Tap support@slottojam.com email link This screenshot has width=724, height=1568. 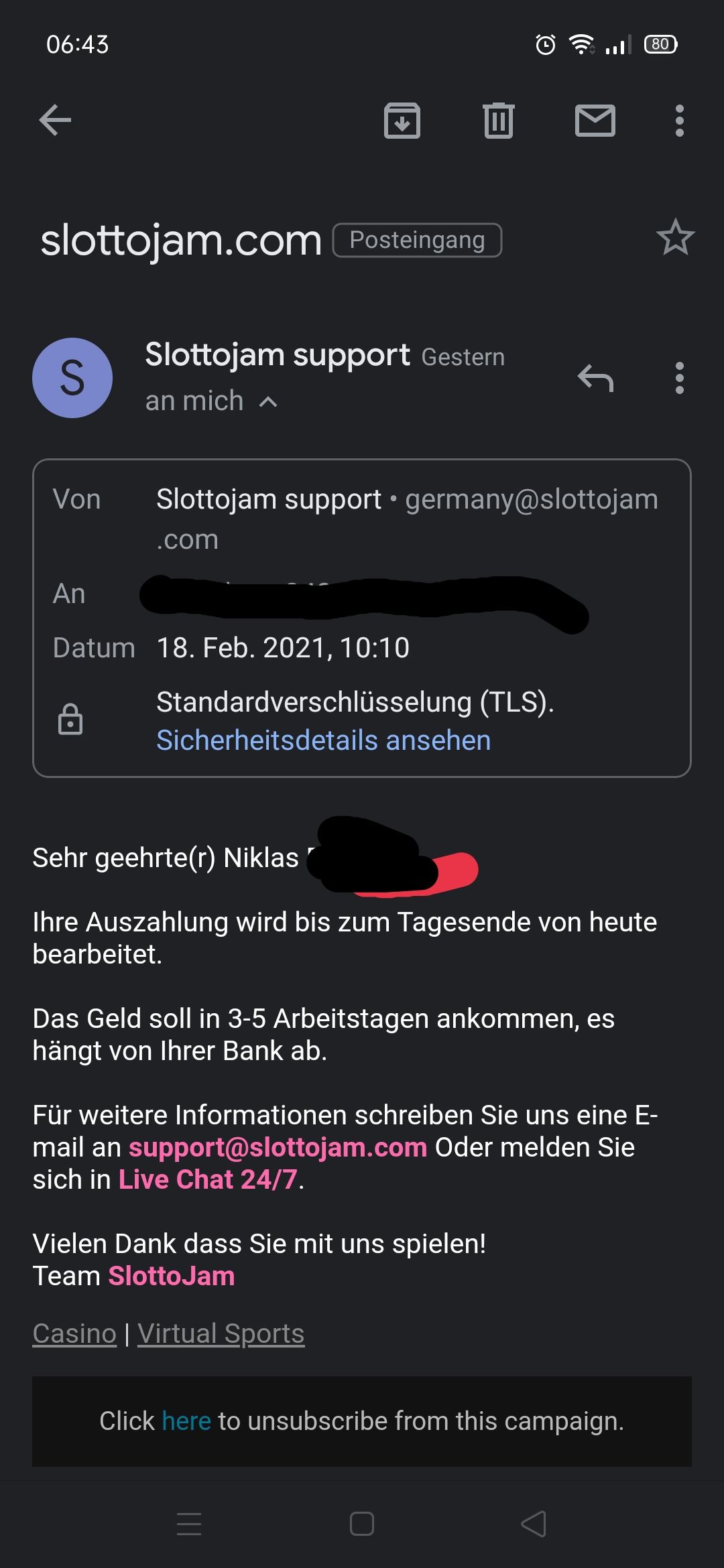[x=278, y=1147]
